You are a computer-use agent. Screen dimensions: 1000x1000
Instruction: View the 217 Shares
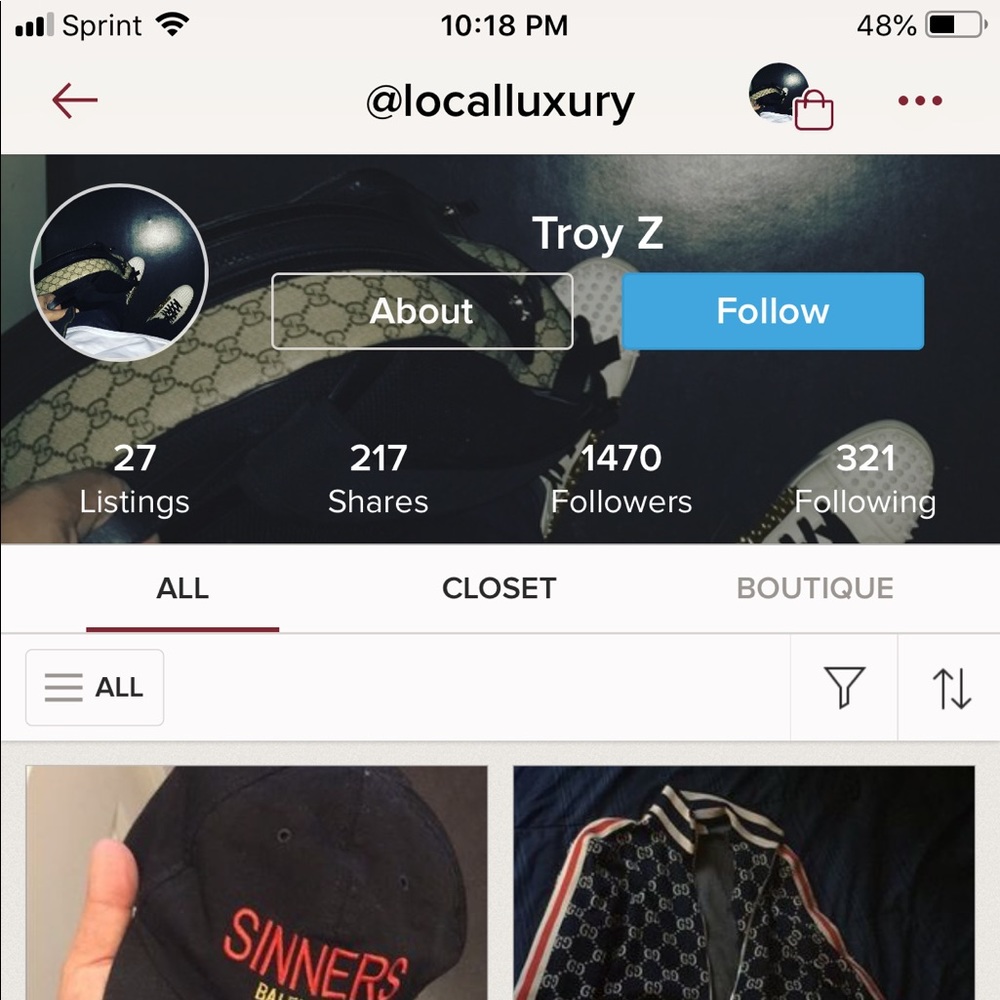pyautogui.click(x=378, y=479)
